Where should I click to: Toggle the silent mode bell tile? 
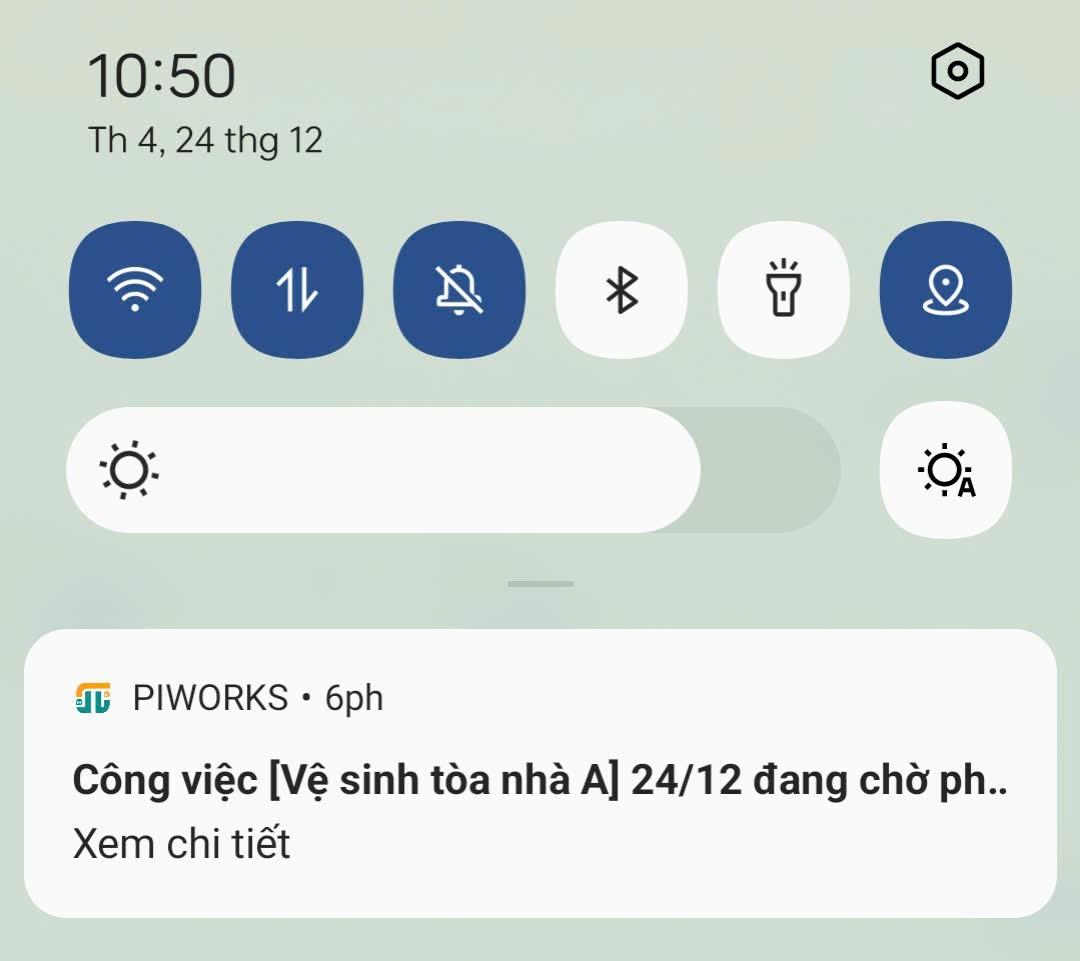click(x=459, y=290)
